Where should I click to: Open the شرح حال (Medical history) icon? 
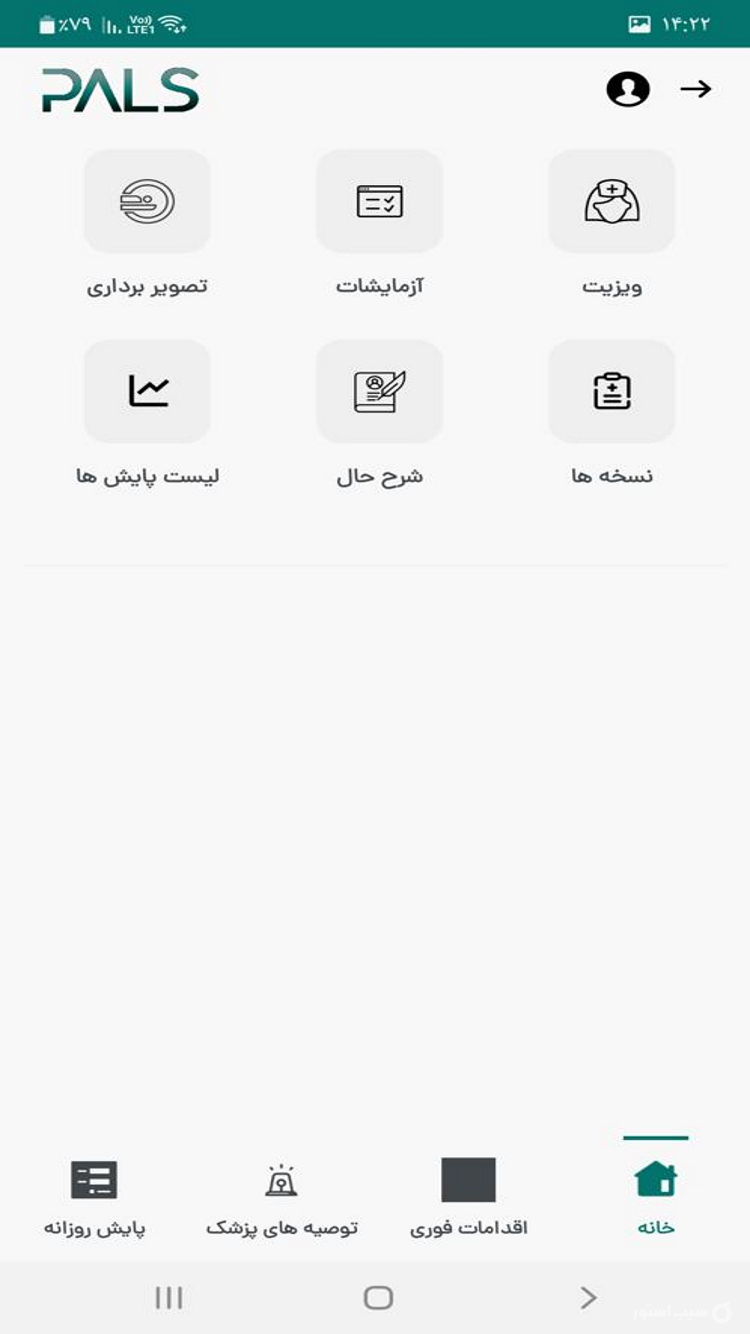pos(380,391)
